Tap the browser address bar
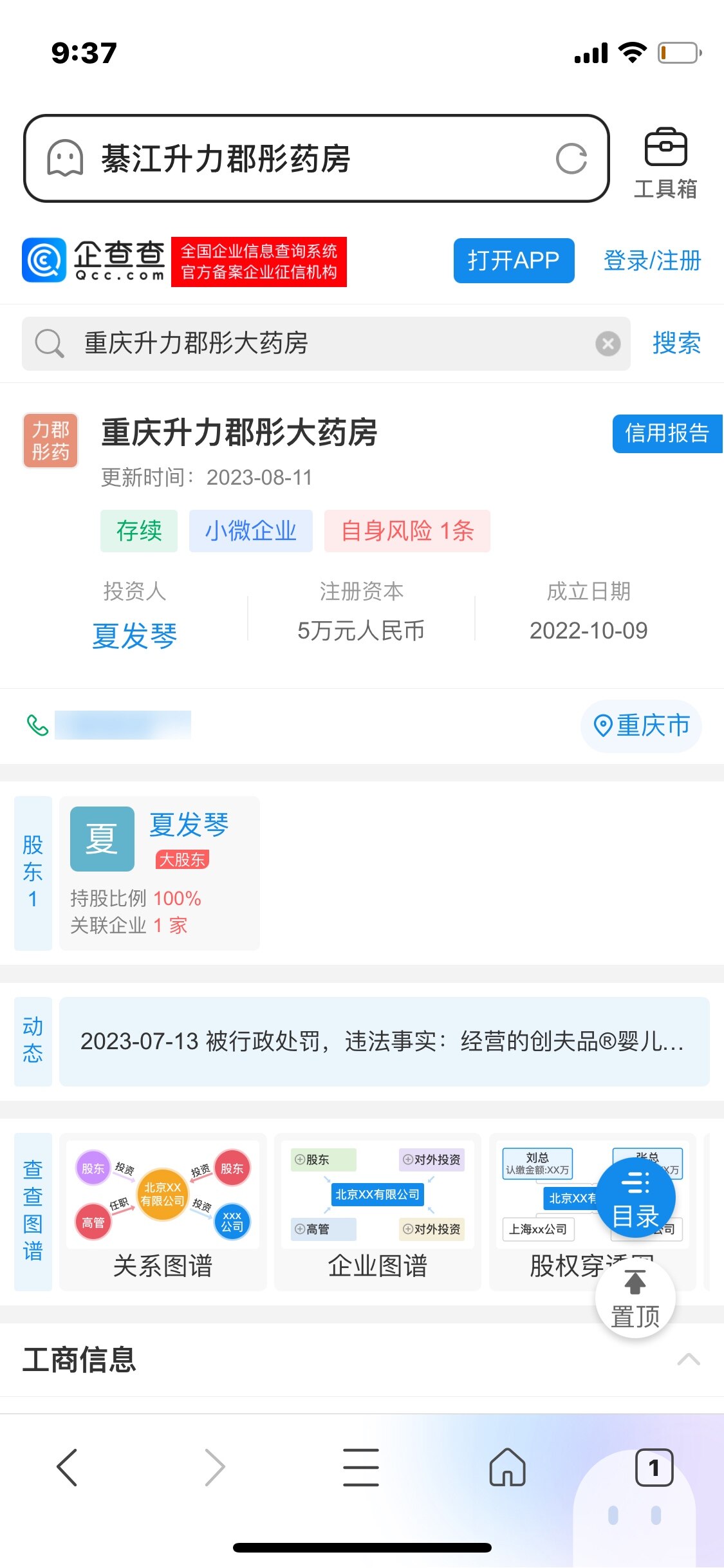This screenshot has height=1568, width=724. point(316,158)
